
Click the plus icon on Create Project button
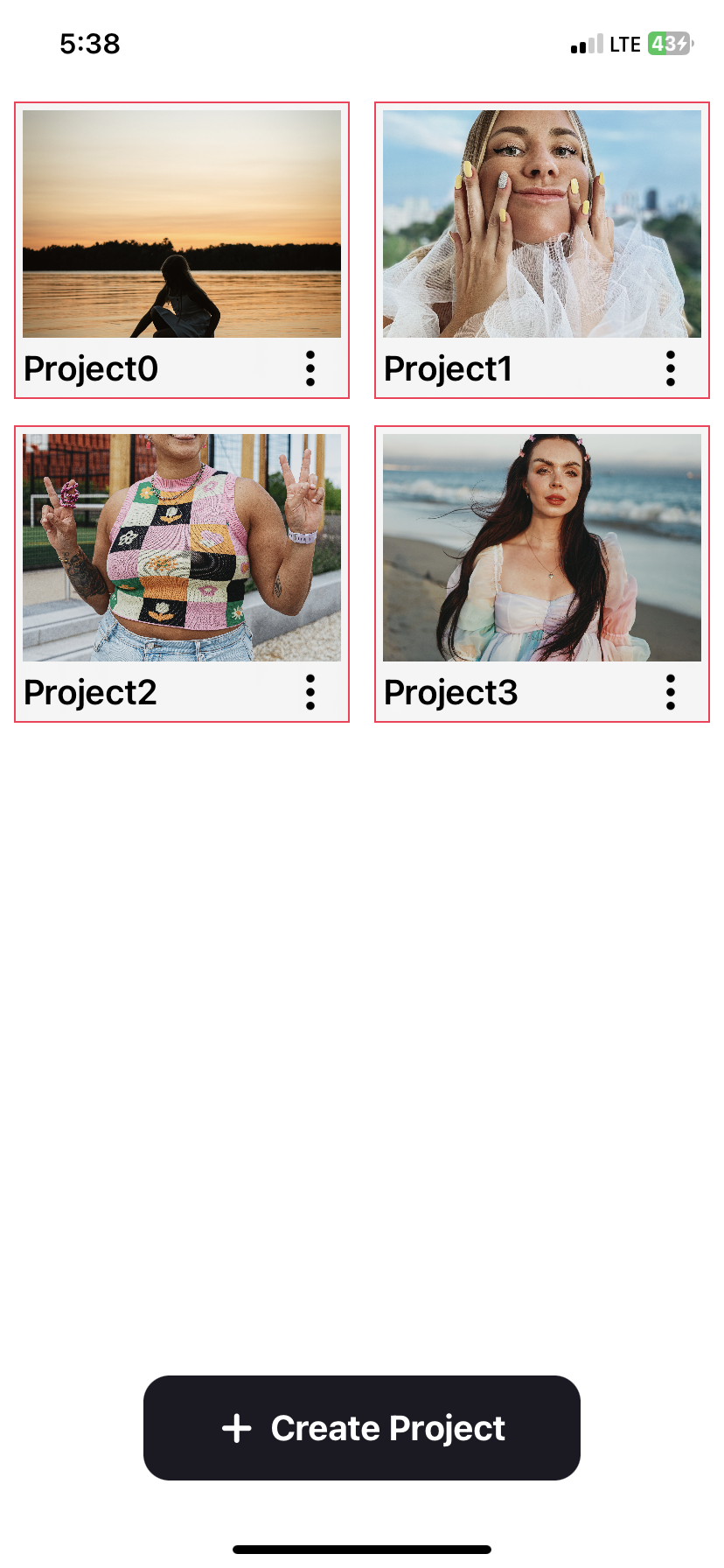pos(237,1427)
